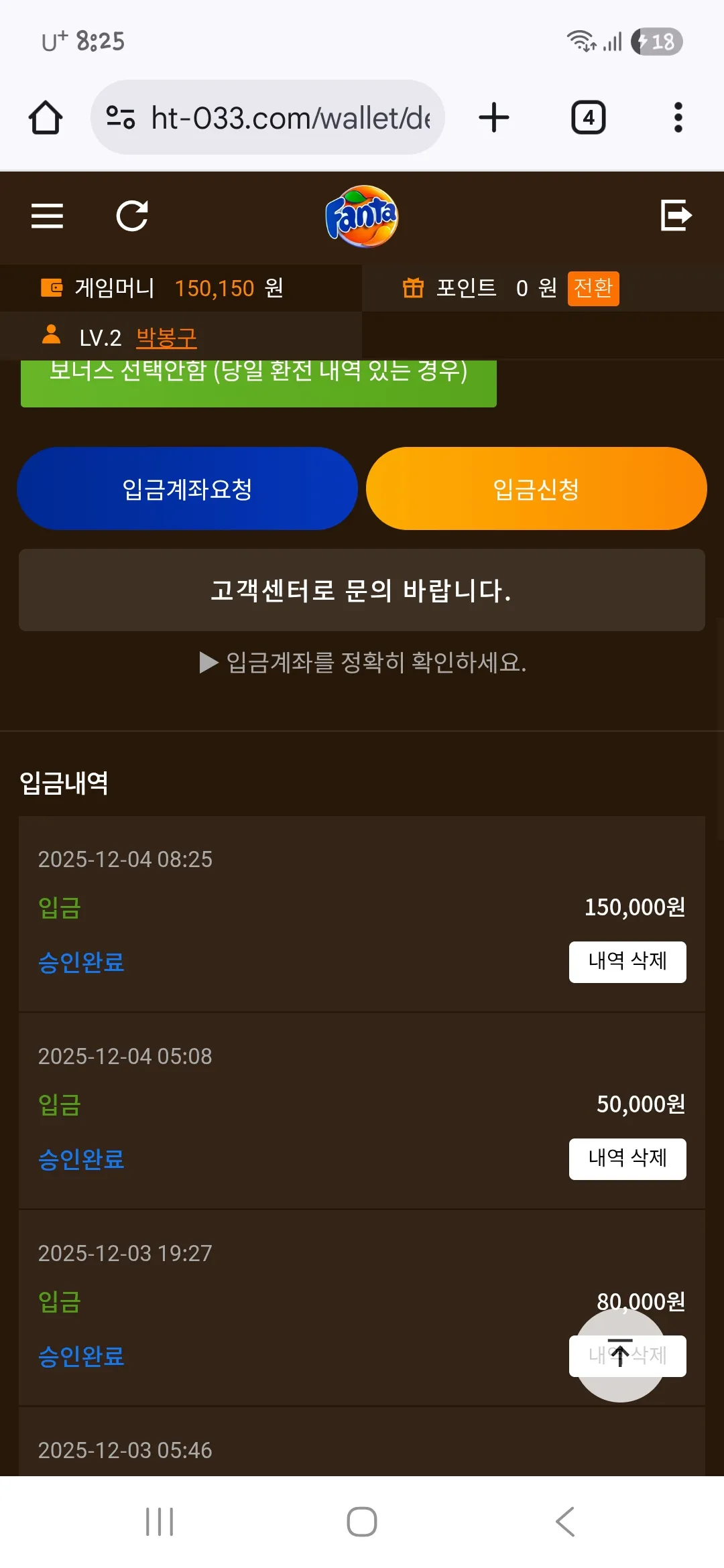
Task: Open the browser address bar
Action: pyautogui.click(x=267, y=117)
